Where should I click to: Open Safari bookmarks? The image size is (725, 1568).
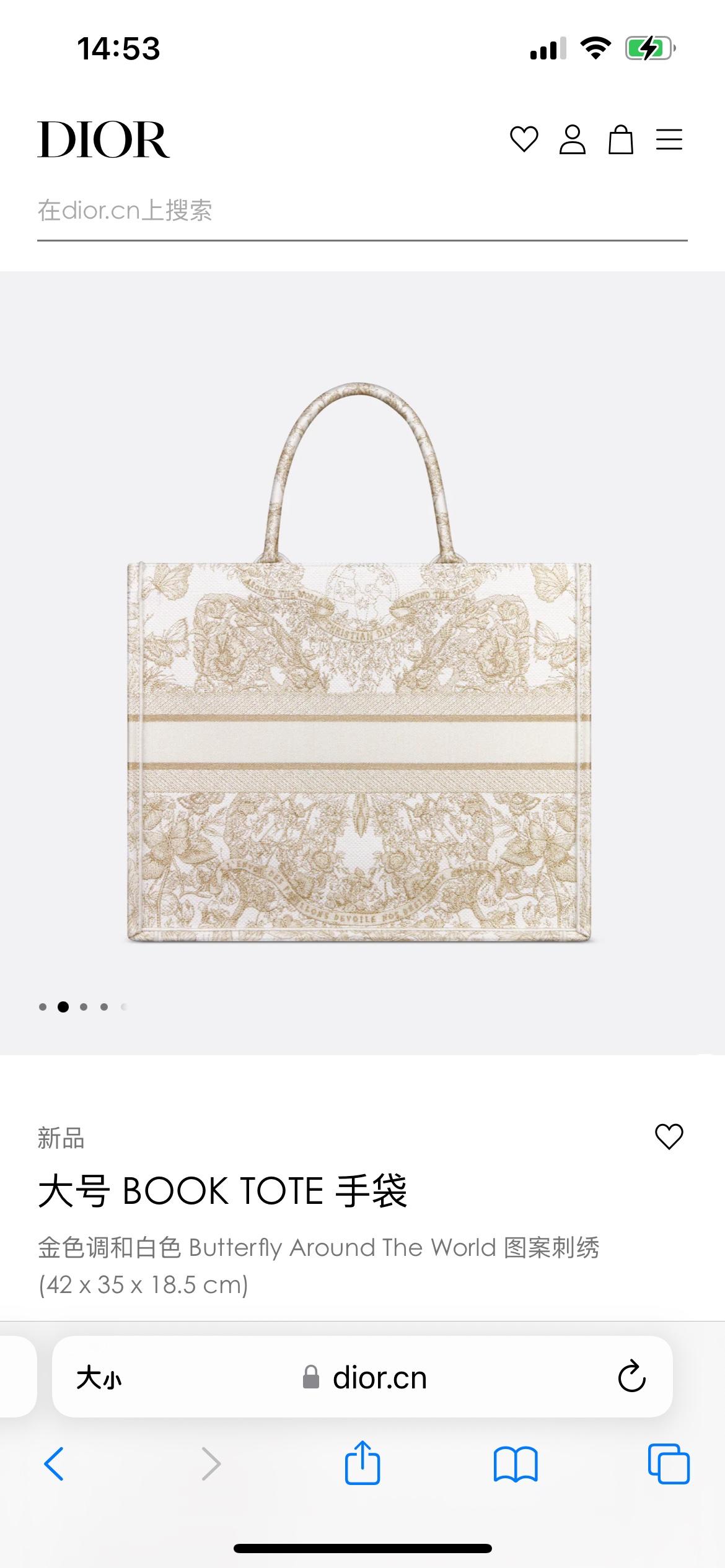tap(516, 1464)
